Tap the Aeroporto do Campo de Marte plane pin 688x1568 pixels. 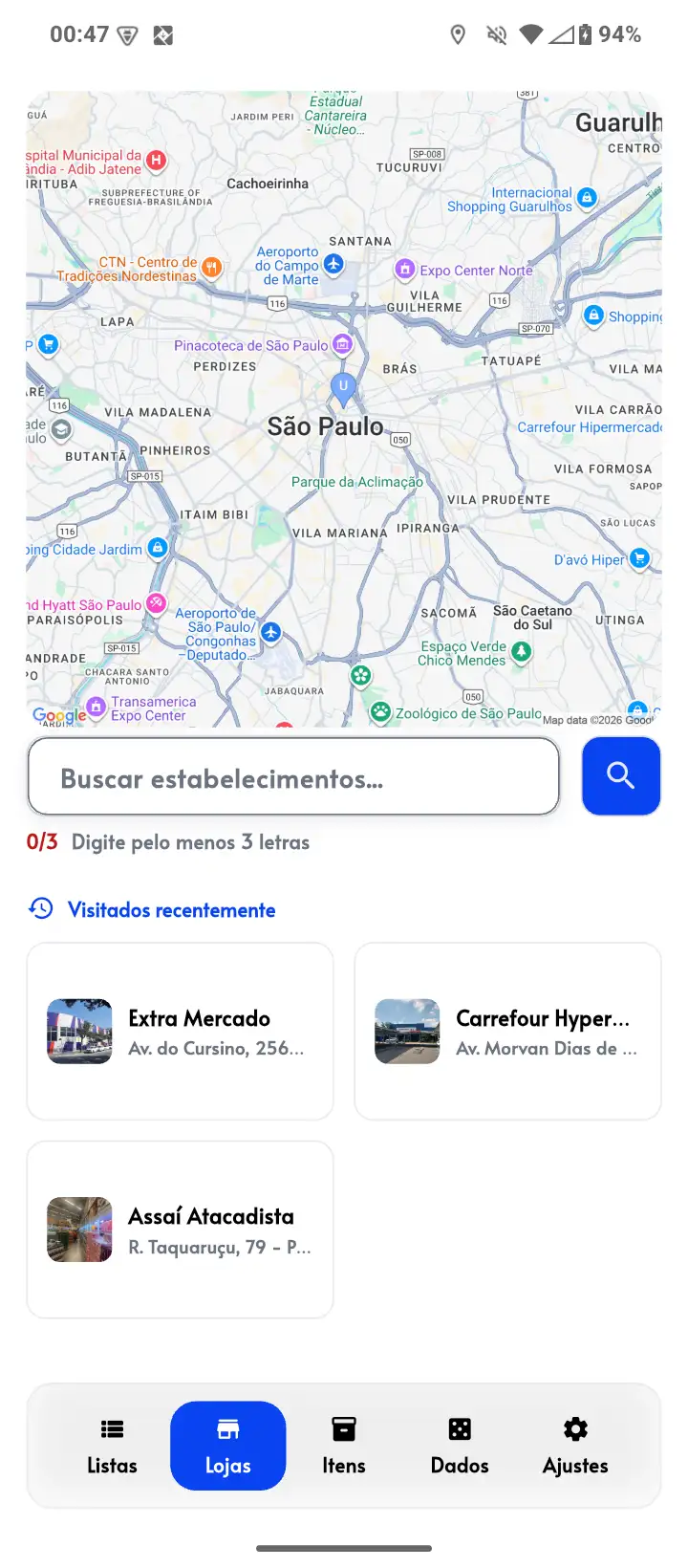333,266
